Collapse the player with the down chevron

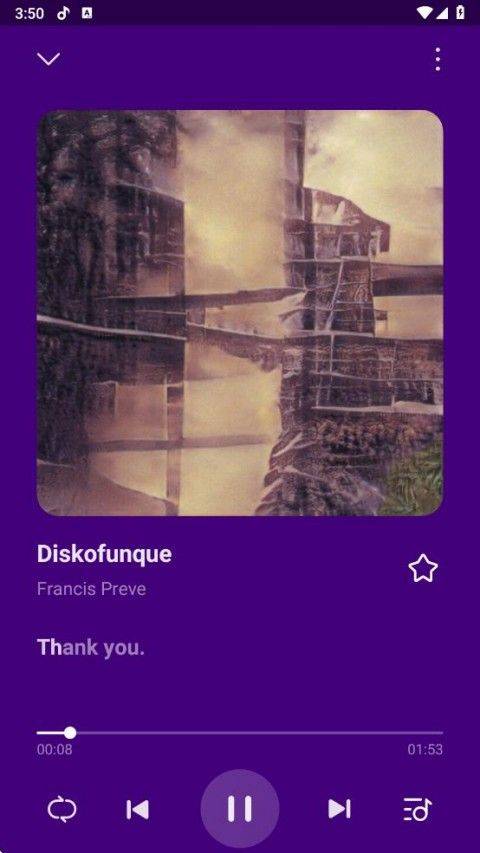[48, 59]
